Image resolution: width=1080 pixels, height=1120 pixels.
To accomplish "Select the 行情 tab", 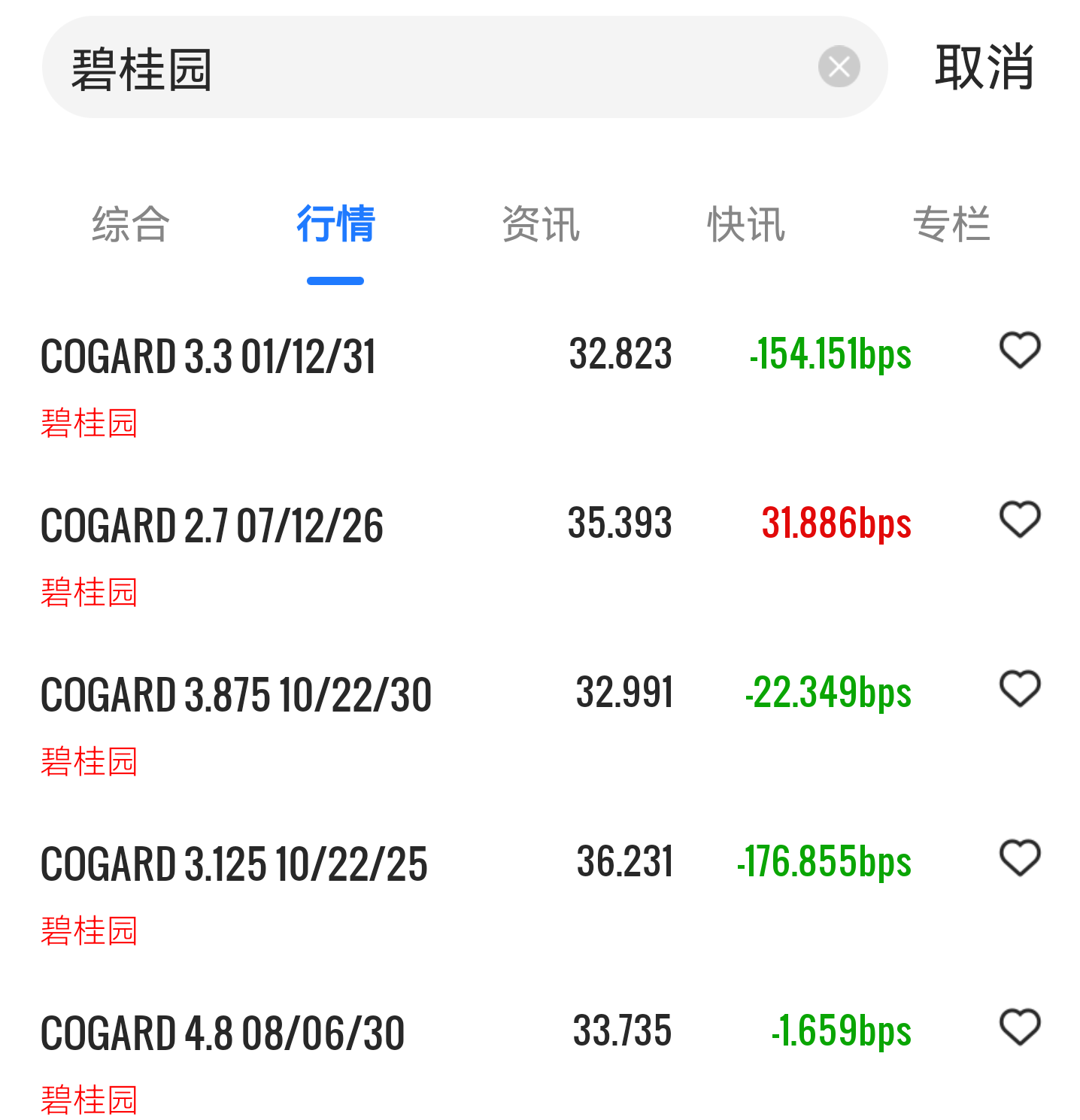I will coord(335,224).
